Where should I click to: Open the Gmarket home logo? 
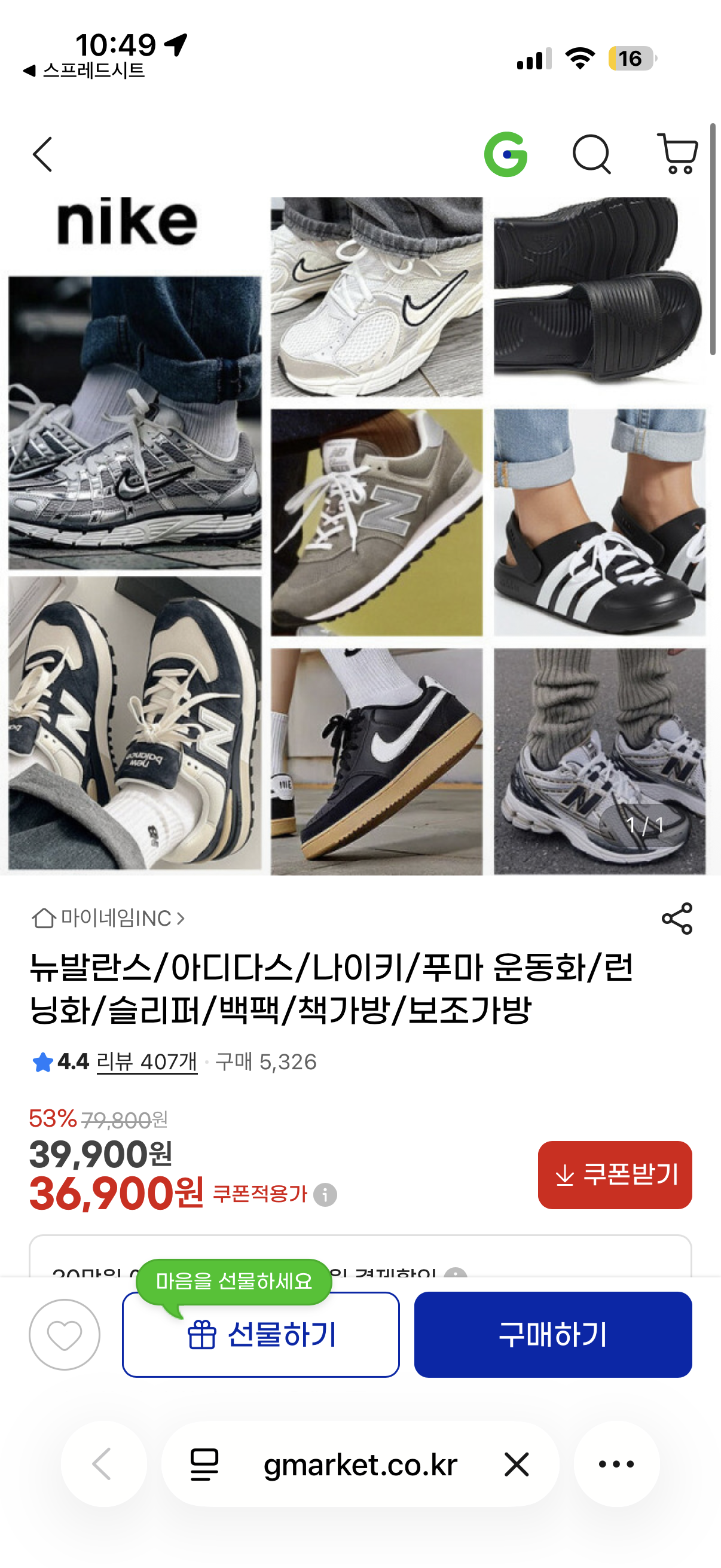506,155
